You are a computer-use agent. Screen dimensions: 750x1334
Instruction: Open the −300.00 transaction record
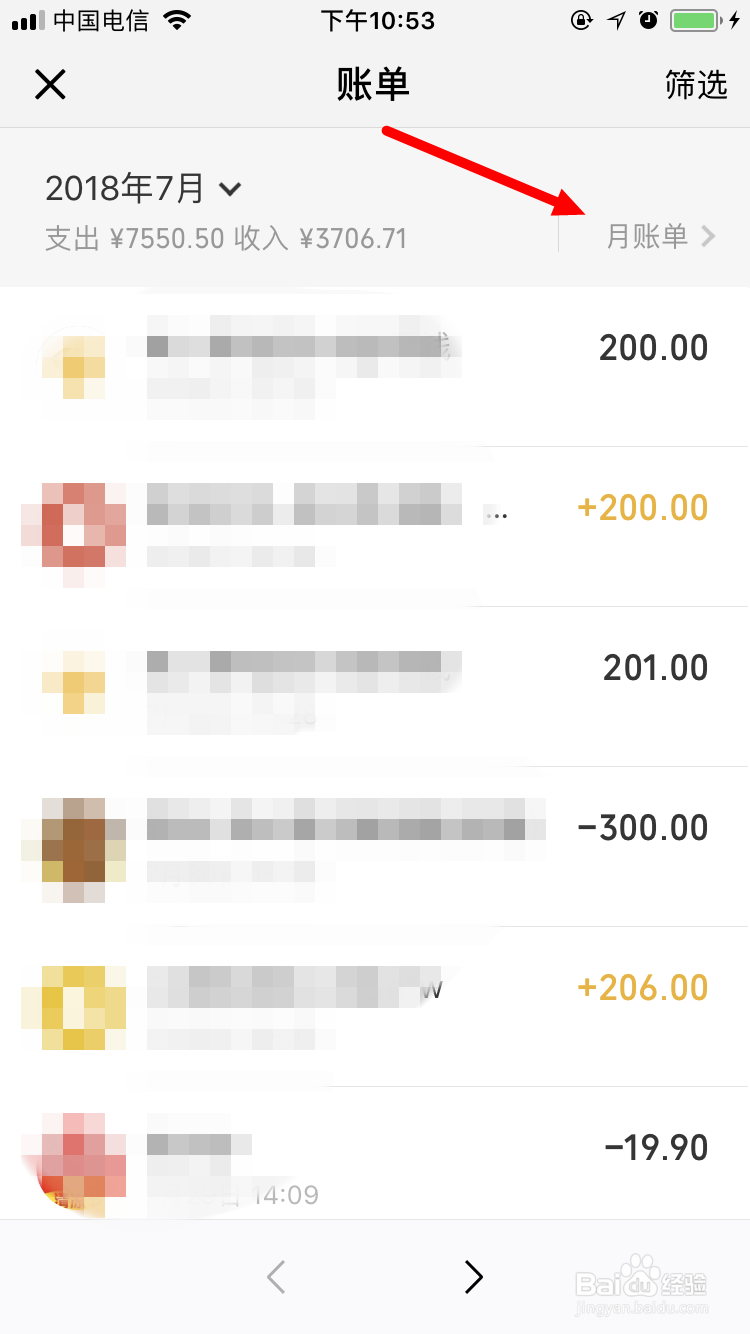pos(375,847)
